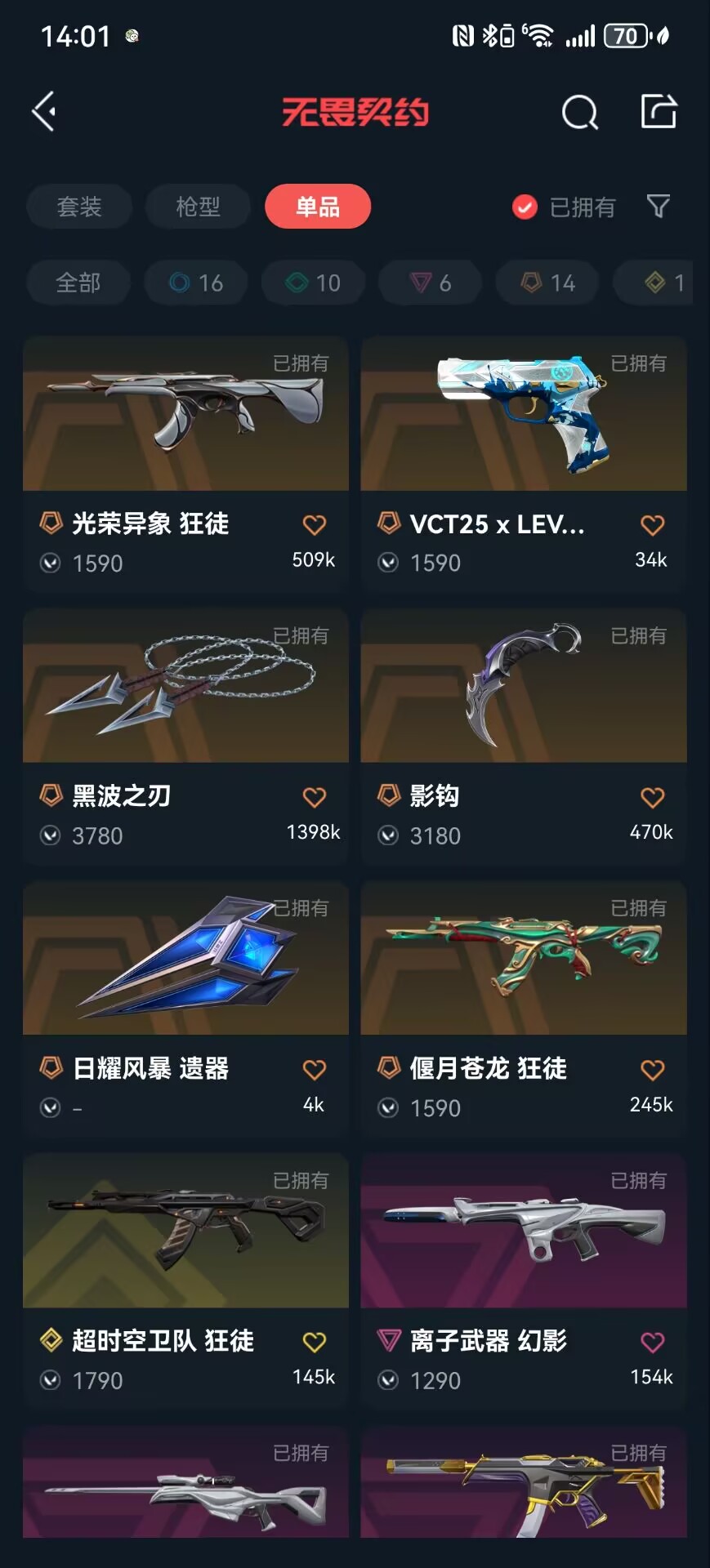The height and width of the screenshot is (1568, 710).
Task: Select the 单品 tab
Action: [318, 207]
